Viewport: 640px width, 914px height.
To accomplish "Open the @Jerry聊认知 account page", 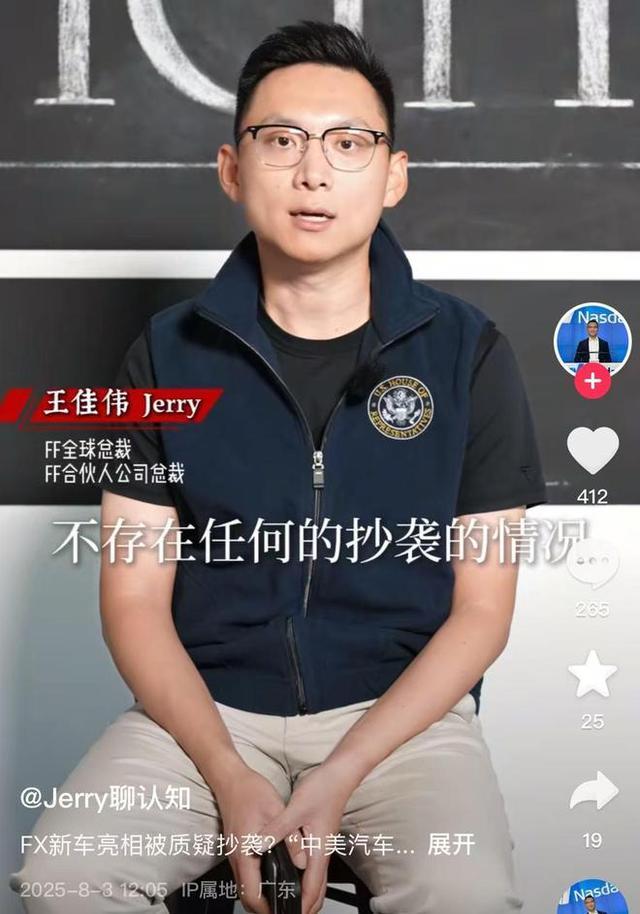I will 105,798.
